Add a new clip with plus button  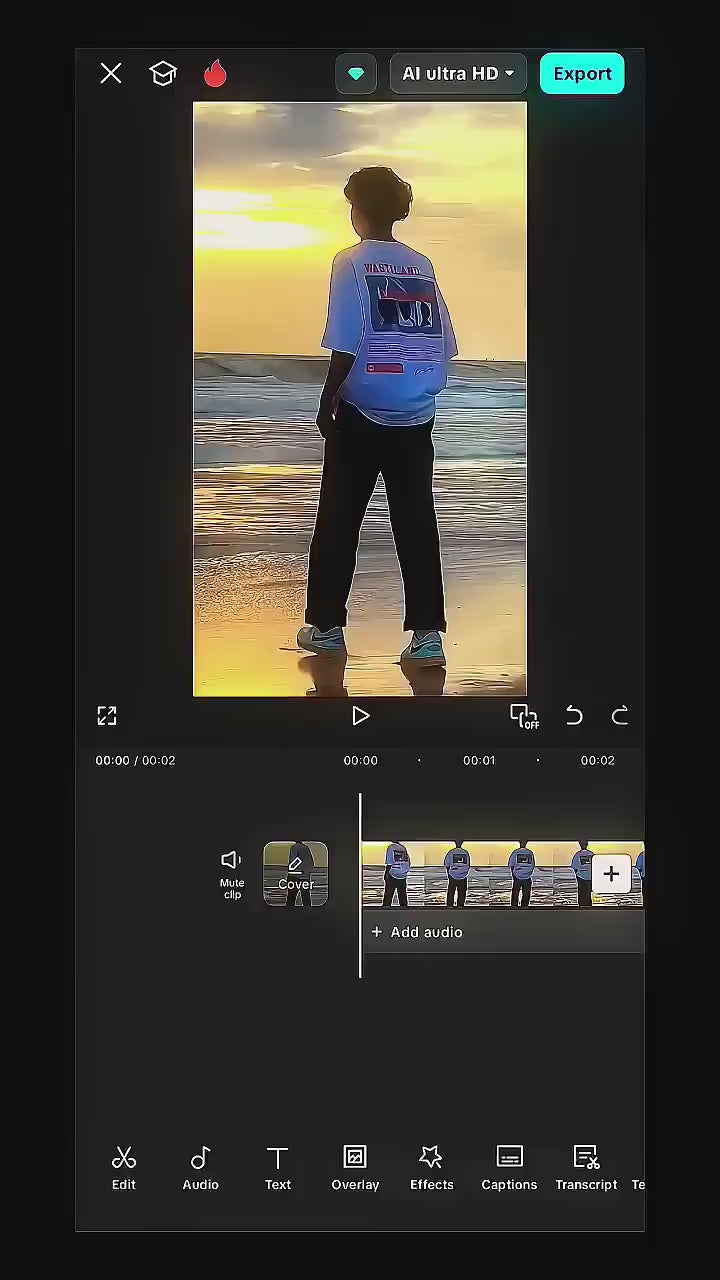tap(611, 873)
